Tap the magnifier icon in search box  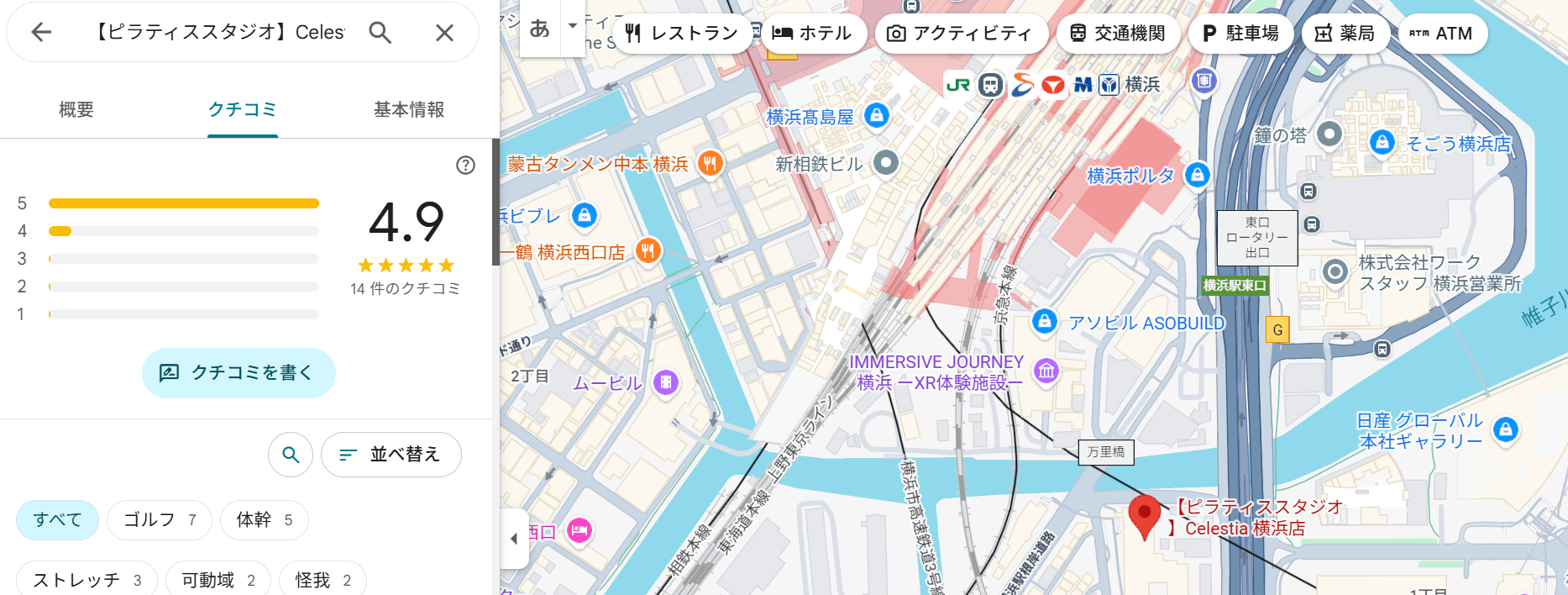click(380, 33)
